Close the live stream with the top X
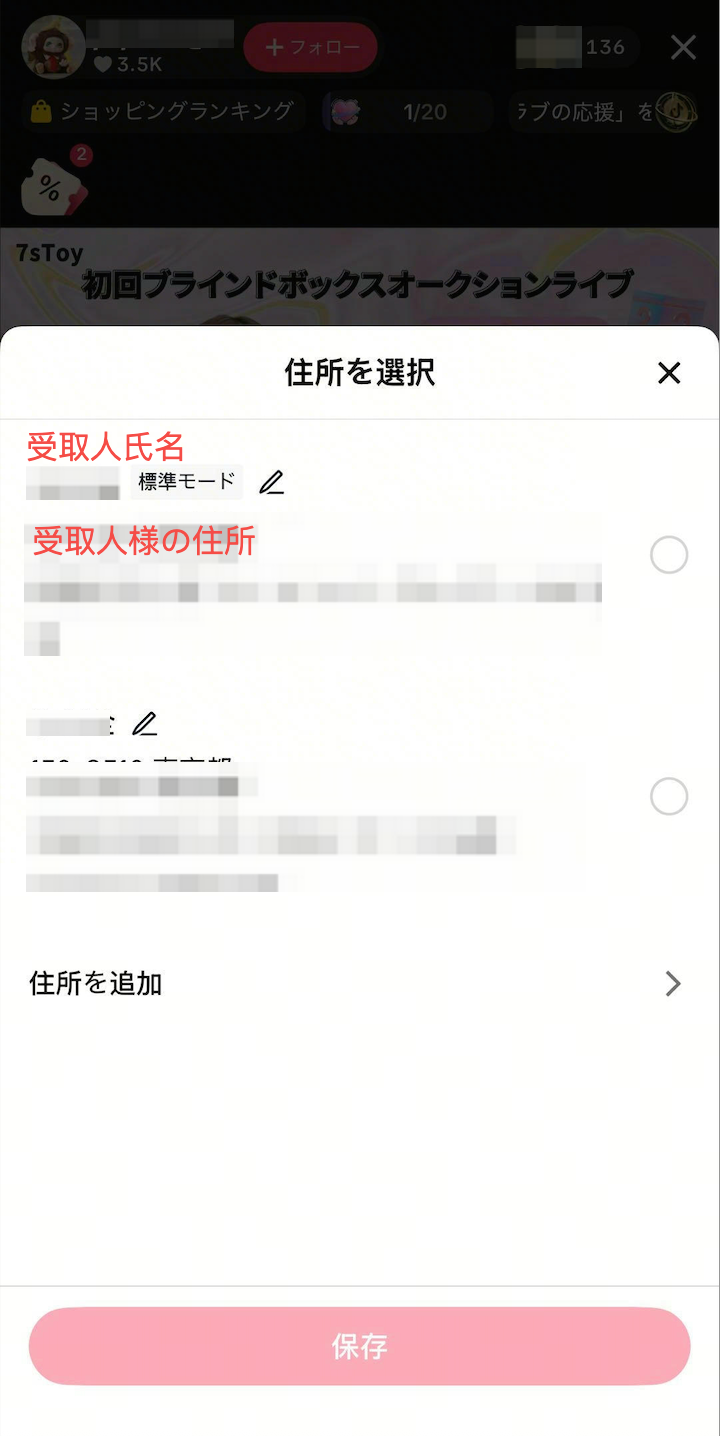Screen dimensions: 720x1436 click(683, 47)
